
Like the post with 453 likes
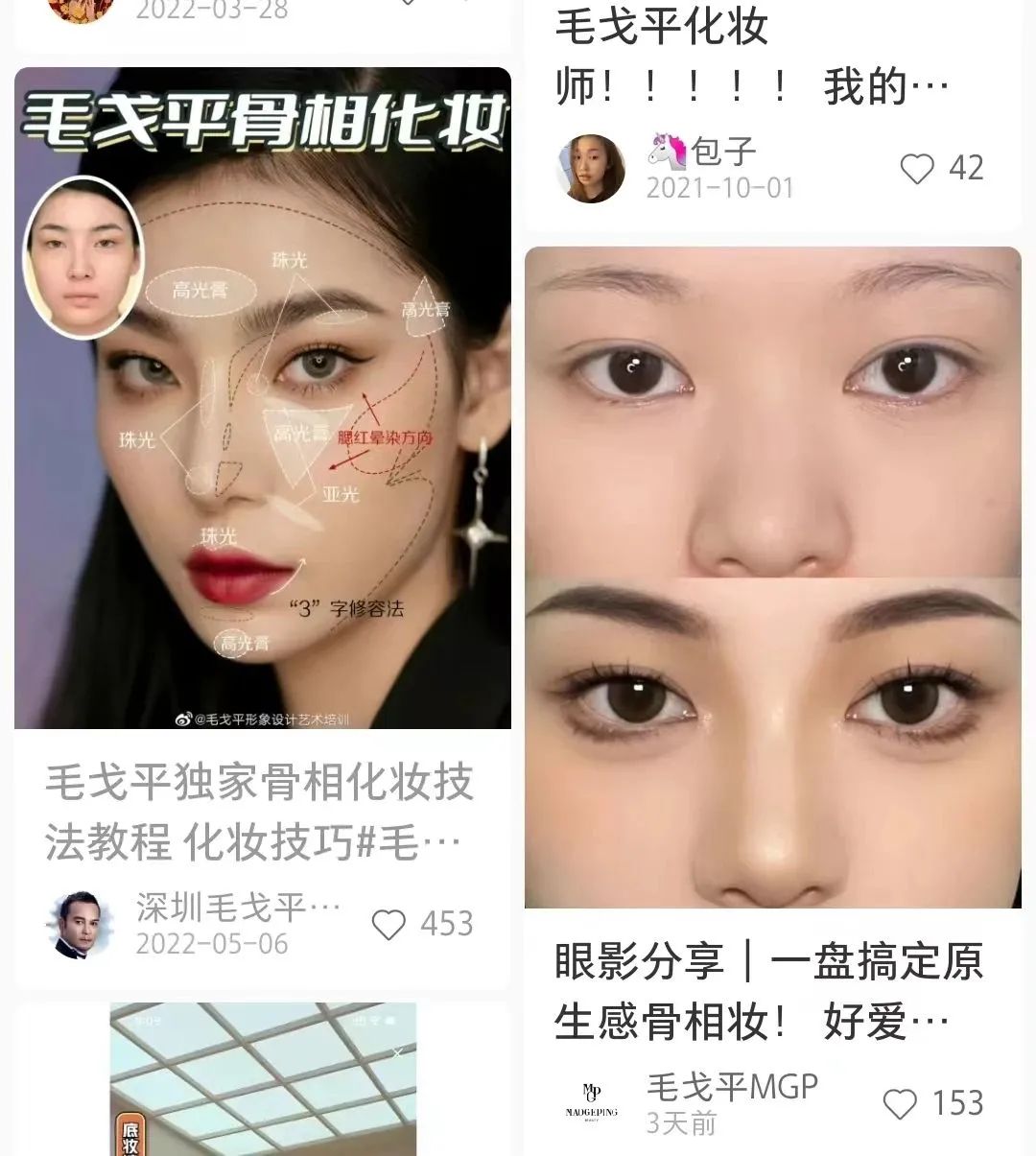(388, 925)
